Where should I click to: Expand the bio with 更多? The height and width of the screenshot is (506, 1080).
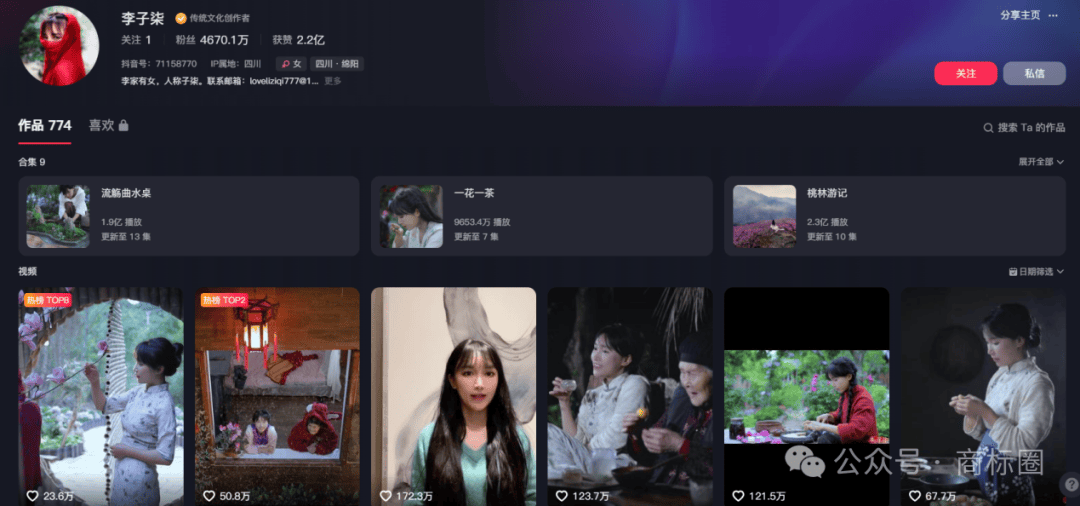[333, 81]
